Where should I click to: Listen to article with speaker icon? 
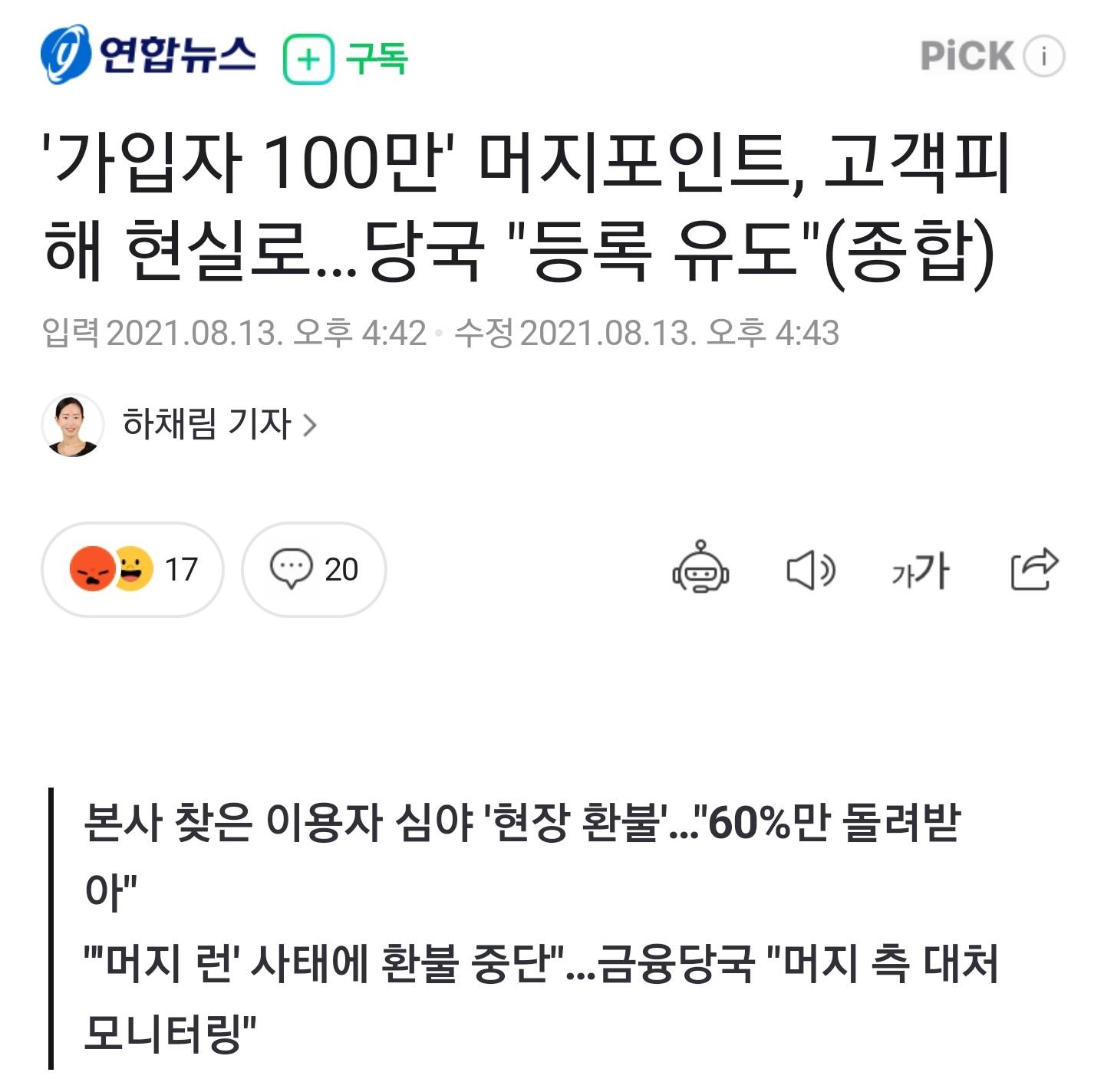point(811,571)
